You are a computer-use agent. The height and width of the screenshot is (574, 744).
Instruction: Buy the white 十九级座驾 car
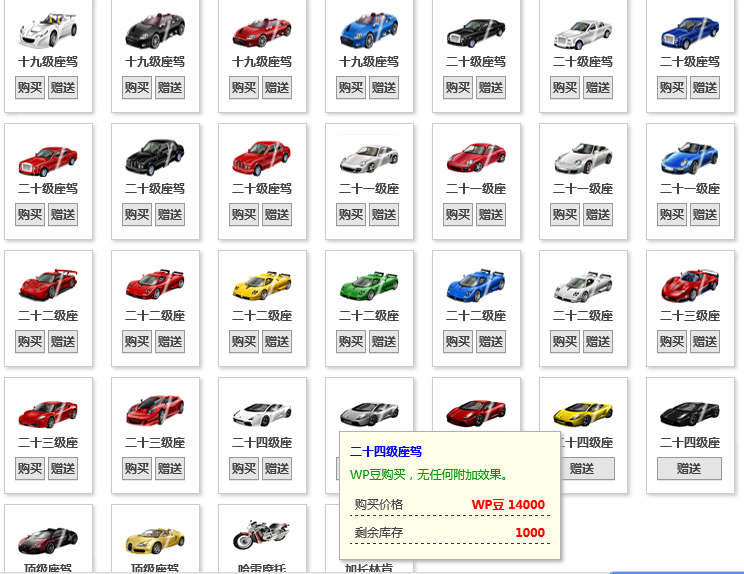29,87
